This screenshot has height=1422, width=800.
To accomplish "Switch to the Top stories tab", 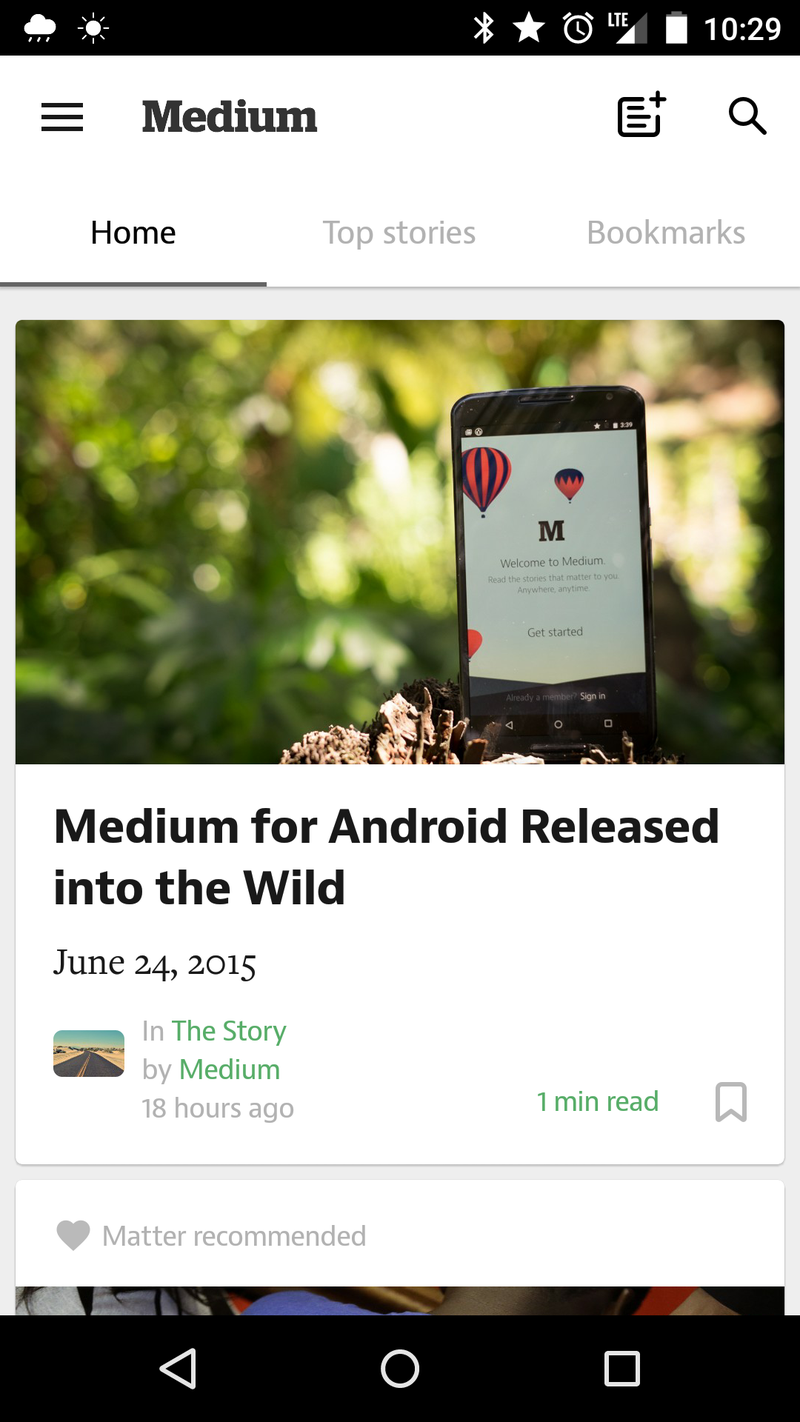I will point(399,233).
